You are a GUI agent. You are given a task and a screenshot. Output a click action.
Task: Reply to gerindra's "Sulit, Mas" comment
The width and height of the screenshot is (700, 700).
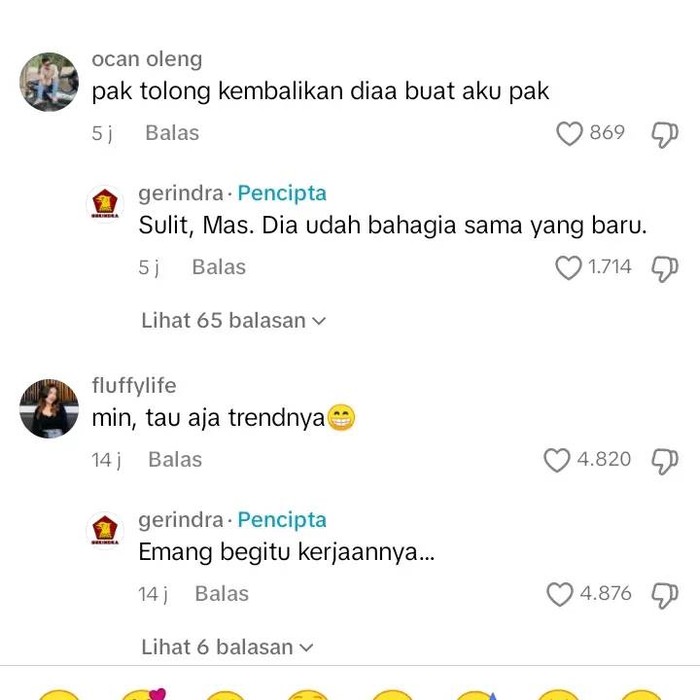[219, 267]
